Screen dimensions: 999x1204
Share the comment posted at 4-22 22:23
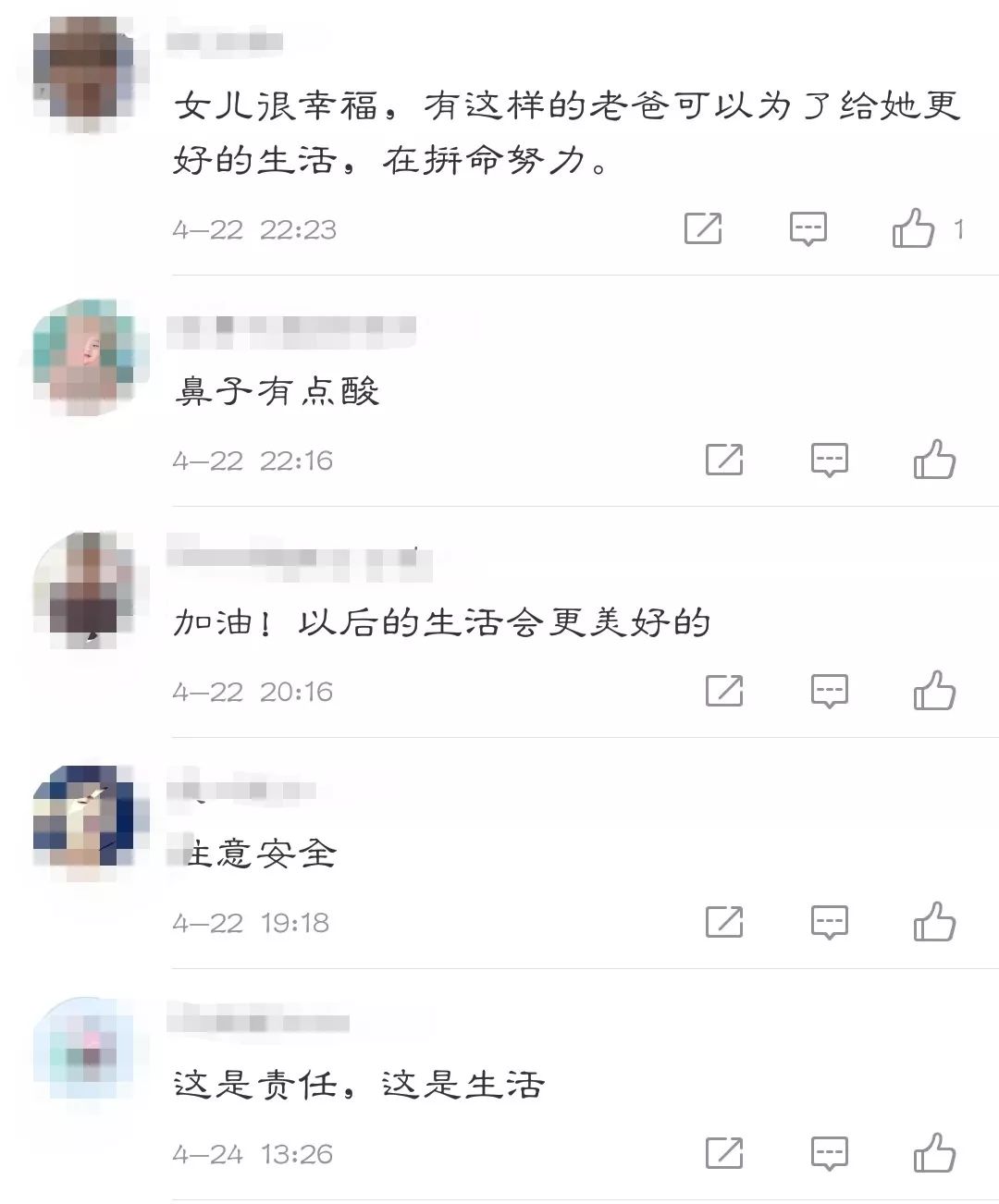click(703, 227)
